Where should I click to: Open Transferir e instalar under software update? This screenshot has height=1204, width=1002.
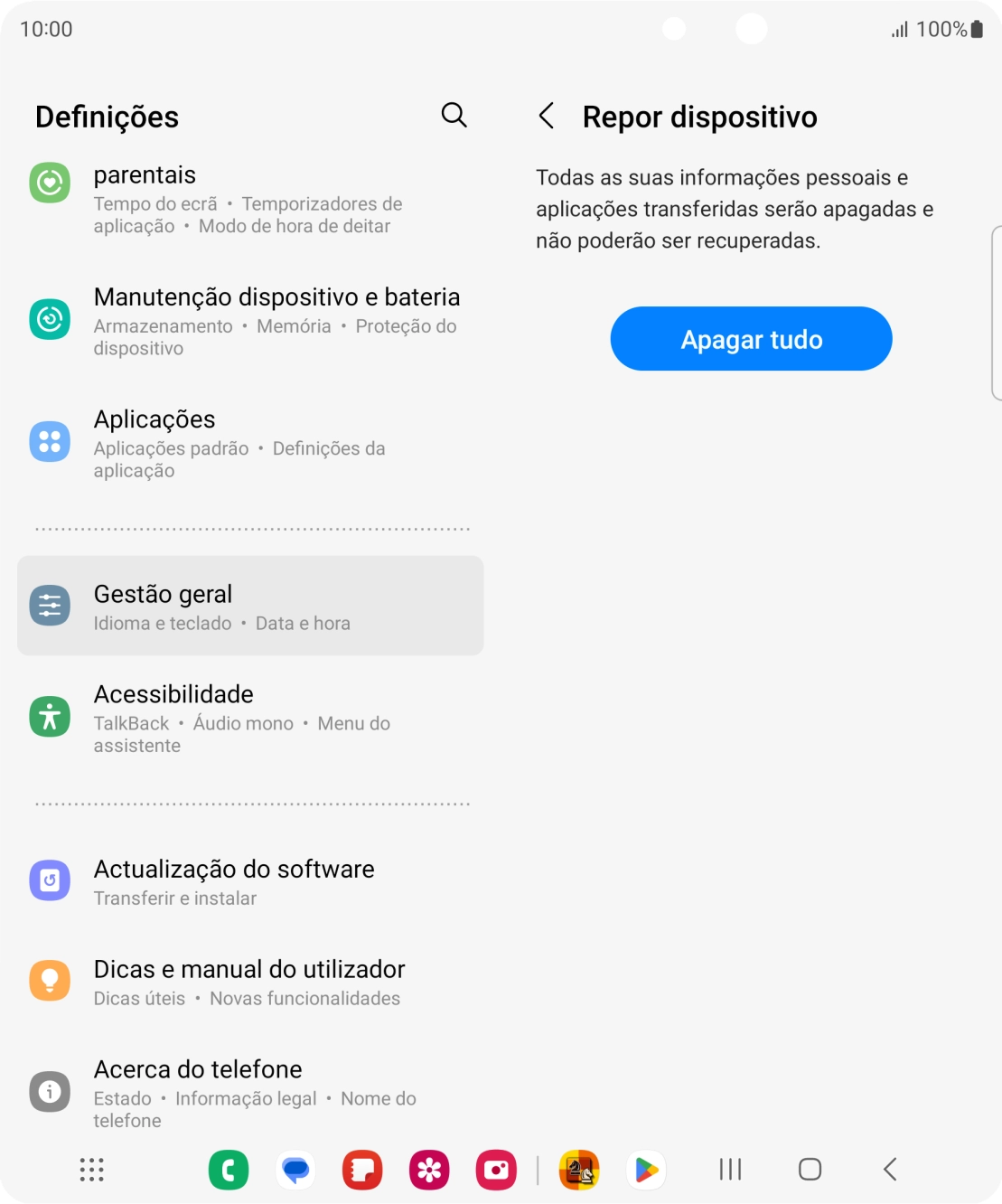point(174,898)
